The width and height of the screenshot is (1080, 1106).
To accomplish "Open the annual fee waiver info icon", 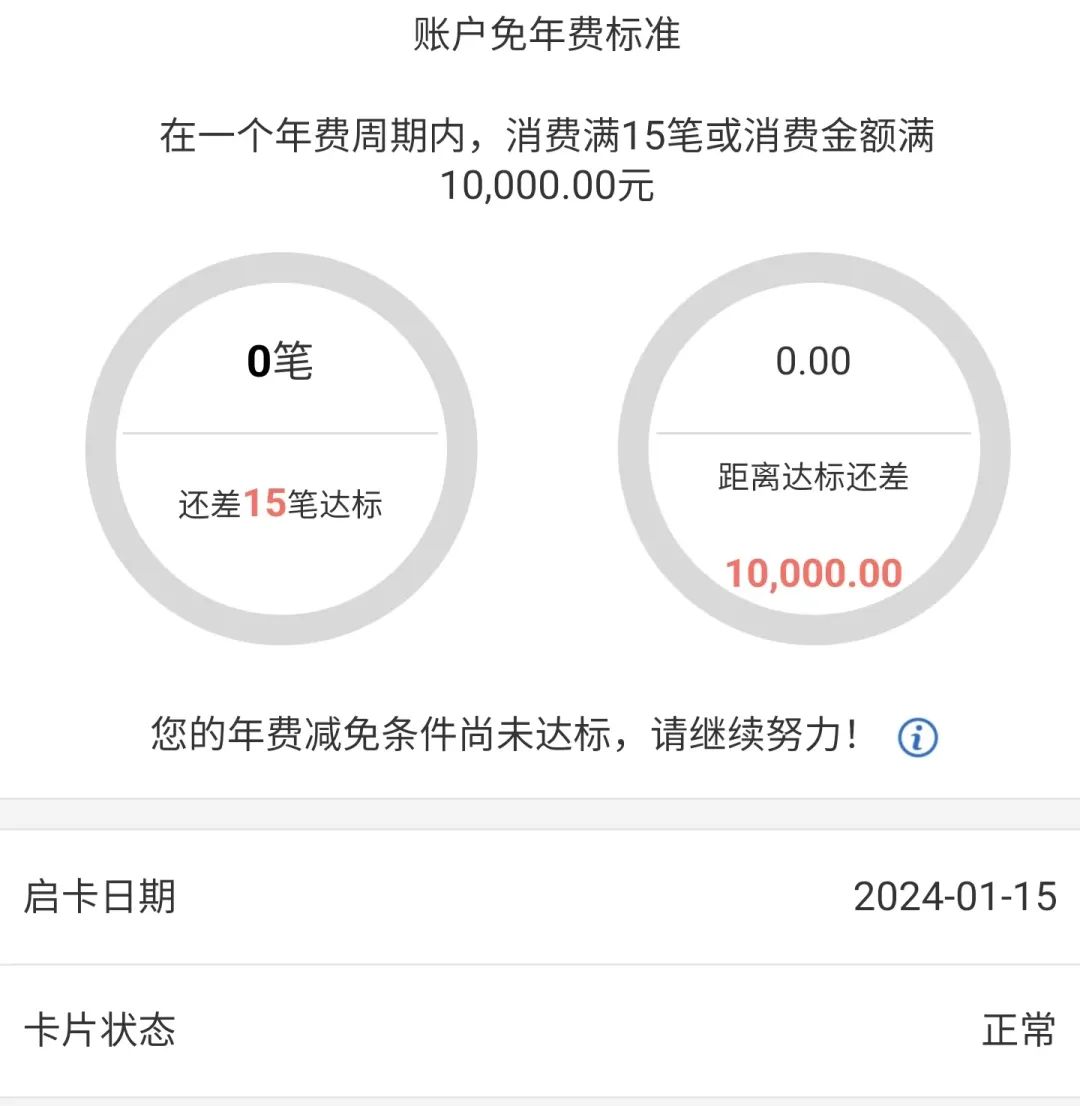I will pyautogui.click(x=917, y=738).
